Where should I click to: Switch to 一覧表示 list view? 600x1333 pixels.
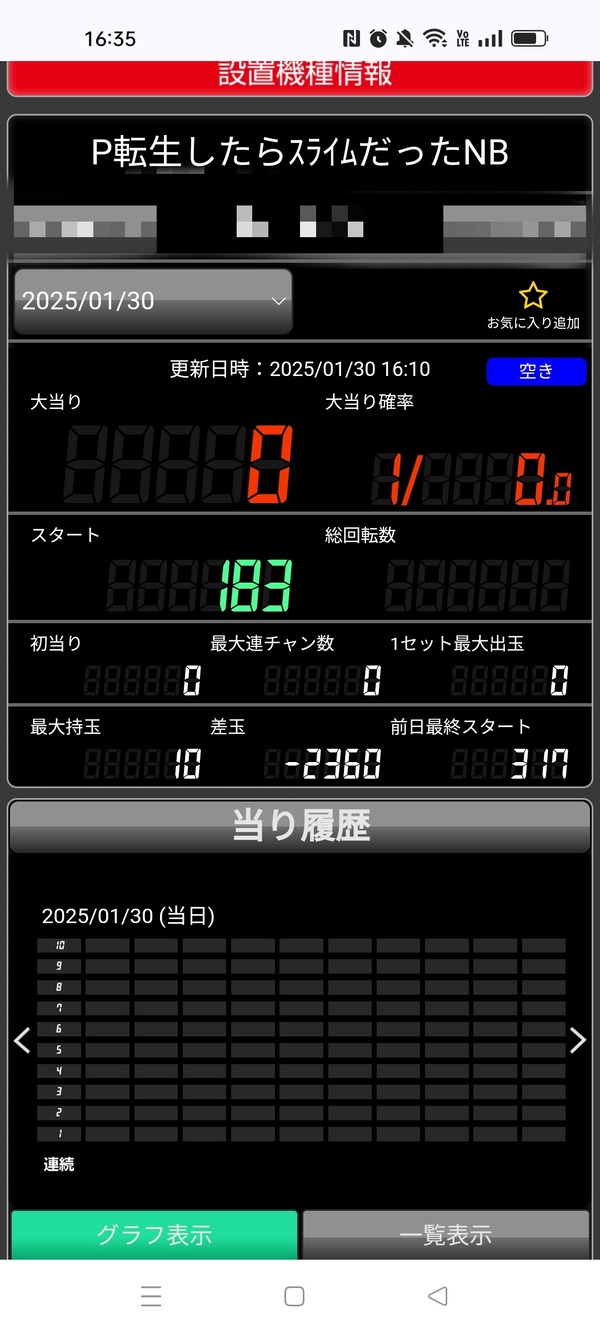[x=445, y=1235]
